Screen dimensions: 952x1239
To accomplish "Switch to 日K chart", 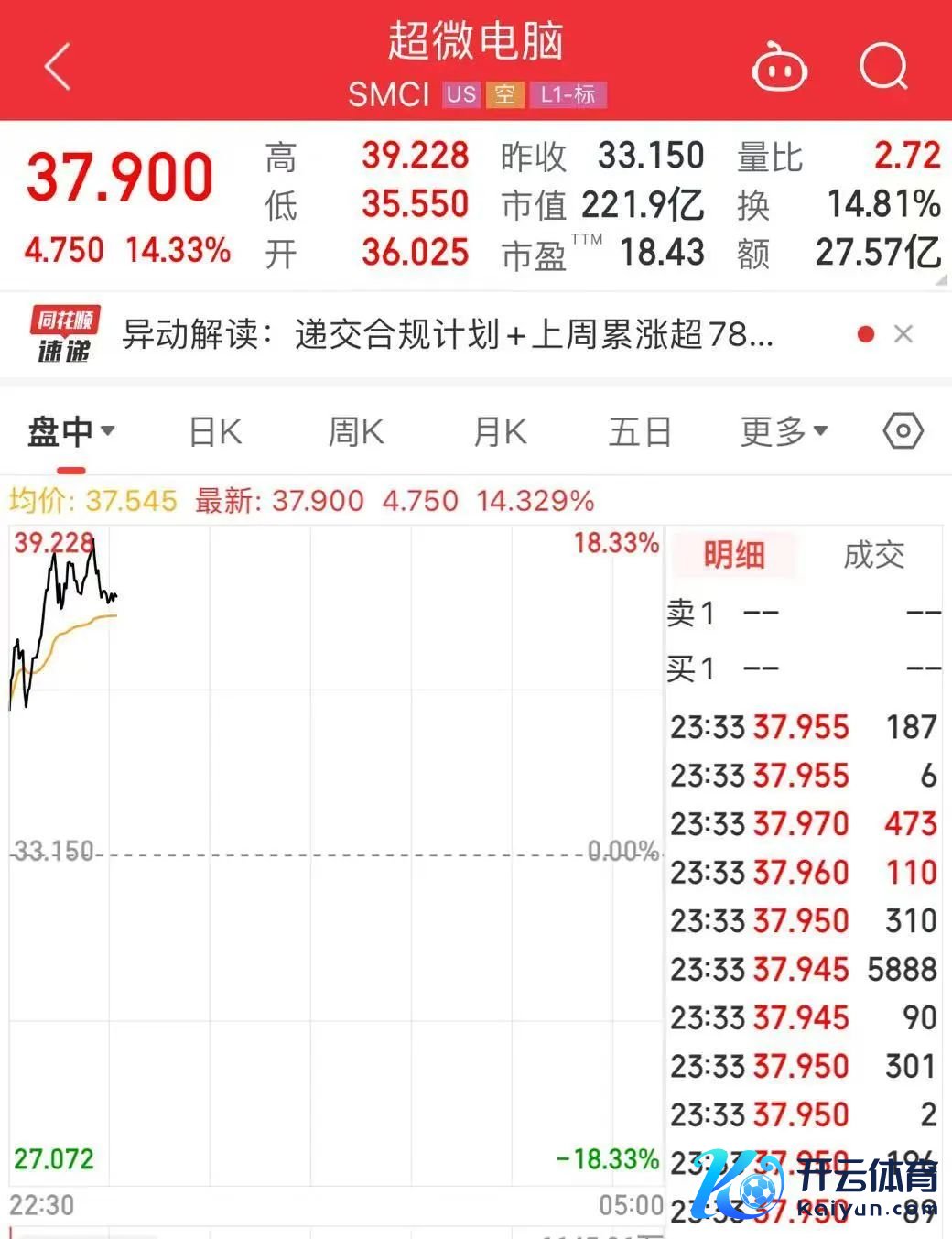I will pyautogui.click(x=215, y=431).
